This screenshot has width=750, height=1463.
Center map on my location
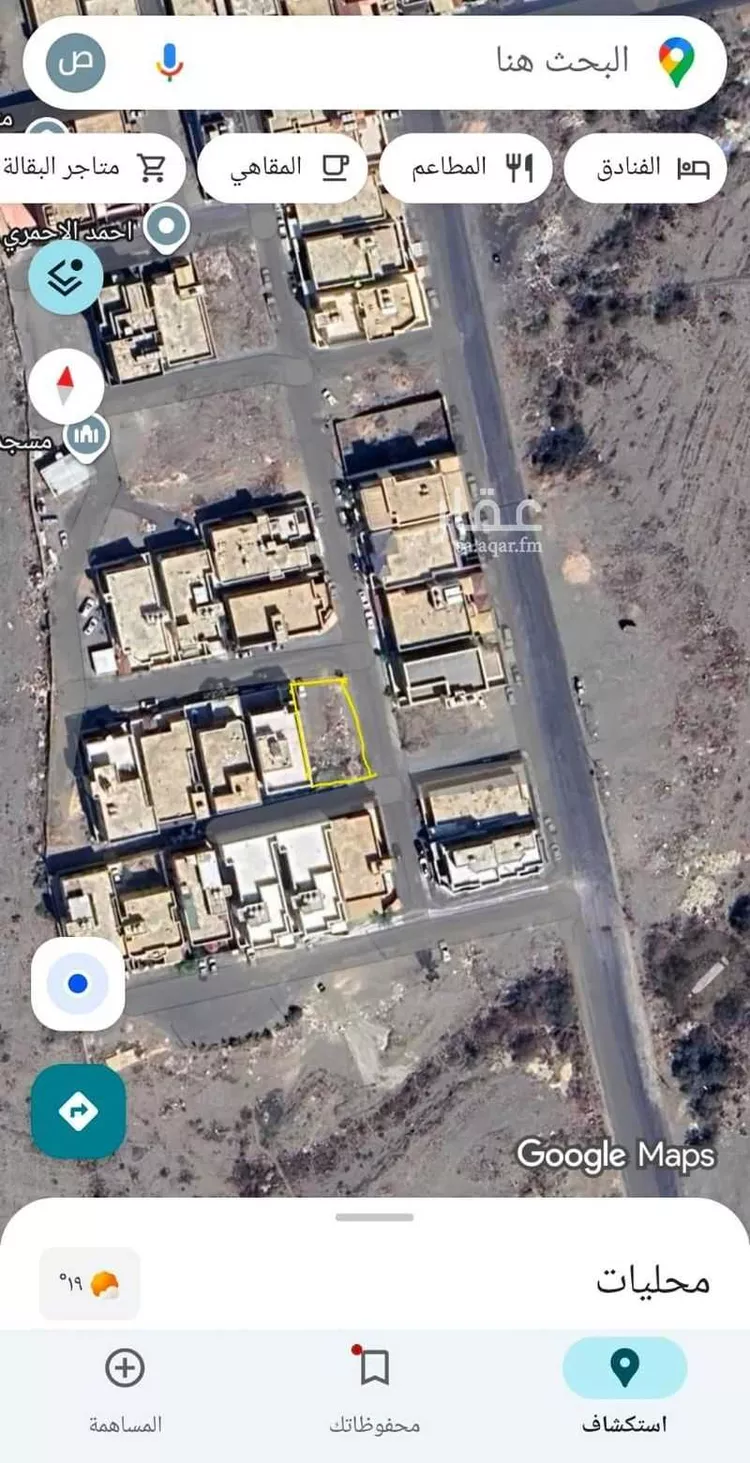tap(78, 983)
